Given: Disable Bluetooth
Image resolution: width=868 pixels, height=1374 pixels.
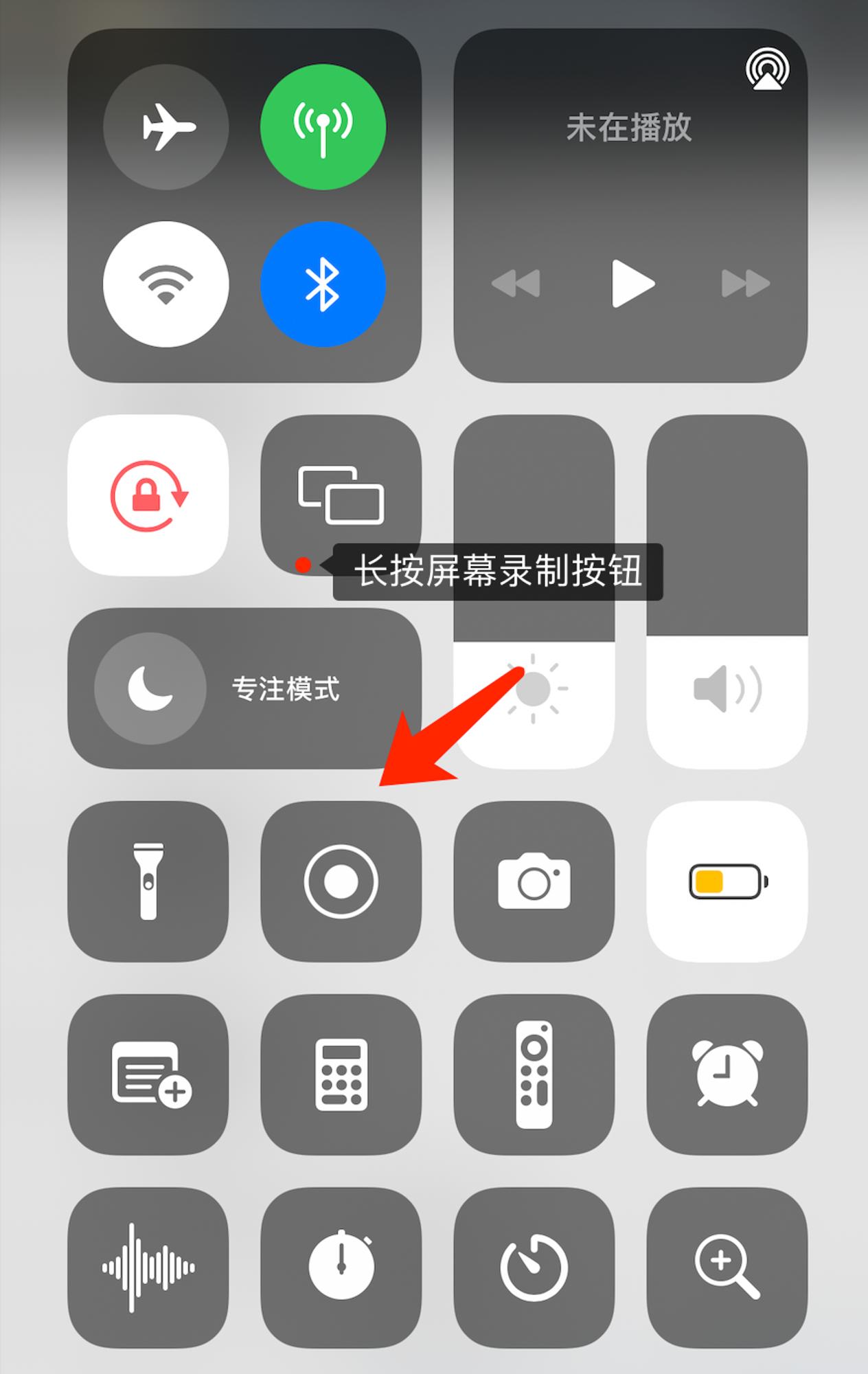Looking at the screenshot, I should pos(323,284).
